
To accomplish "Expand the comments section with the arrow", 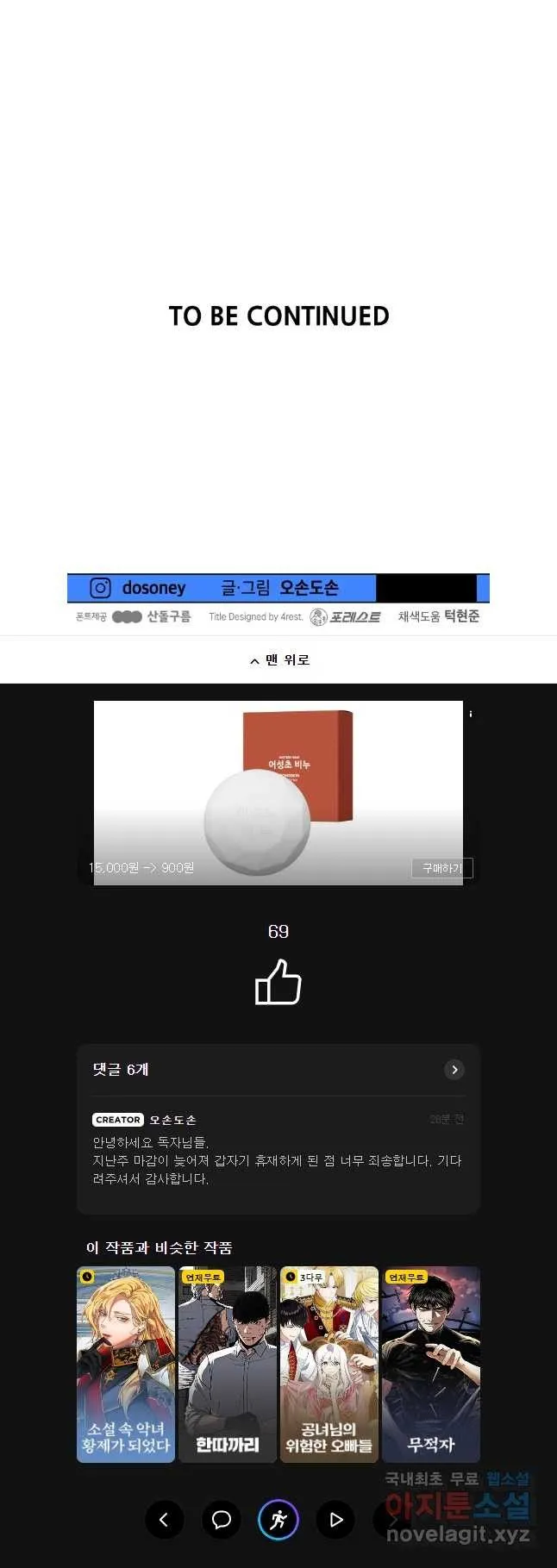I will [x=454, y=1070].
